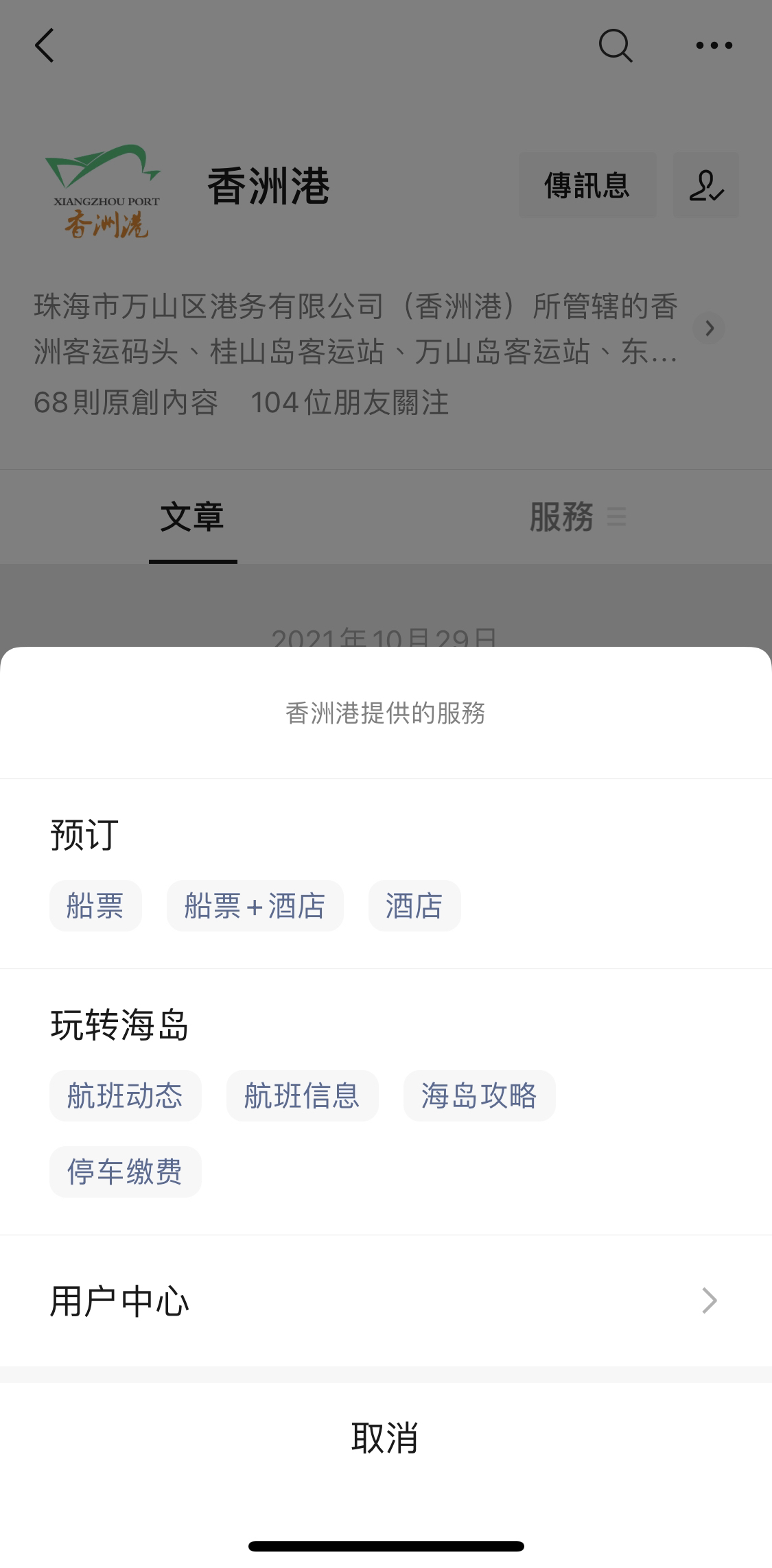
Task: Open 停车缴费 parking payment
Action: coord(125,1172)
